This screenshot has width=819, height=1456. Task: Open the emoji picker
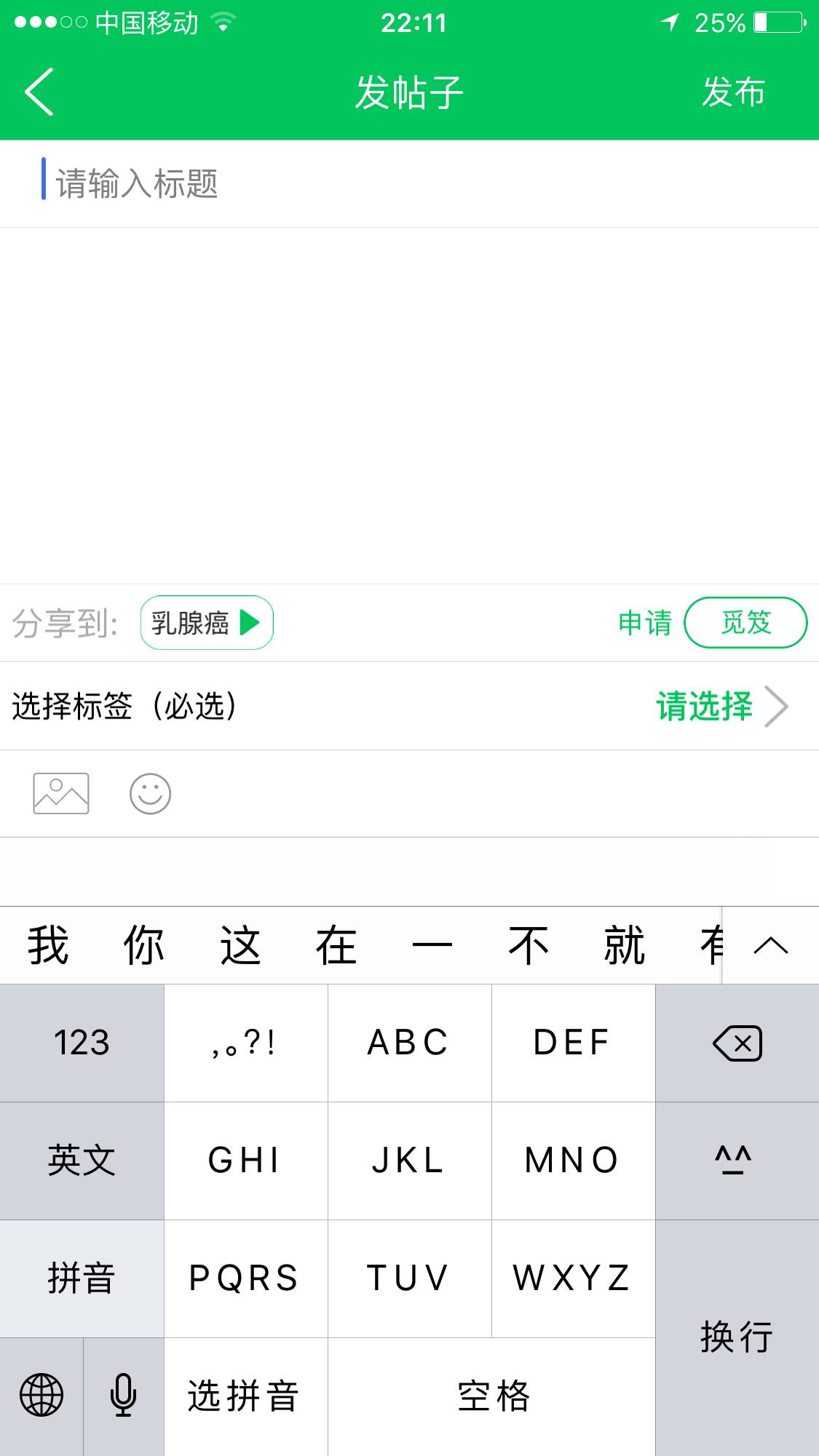150,793
